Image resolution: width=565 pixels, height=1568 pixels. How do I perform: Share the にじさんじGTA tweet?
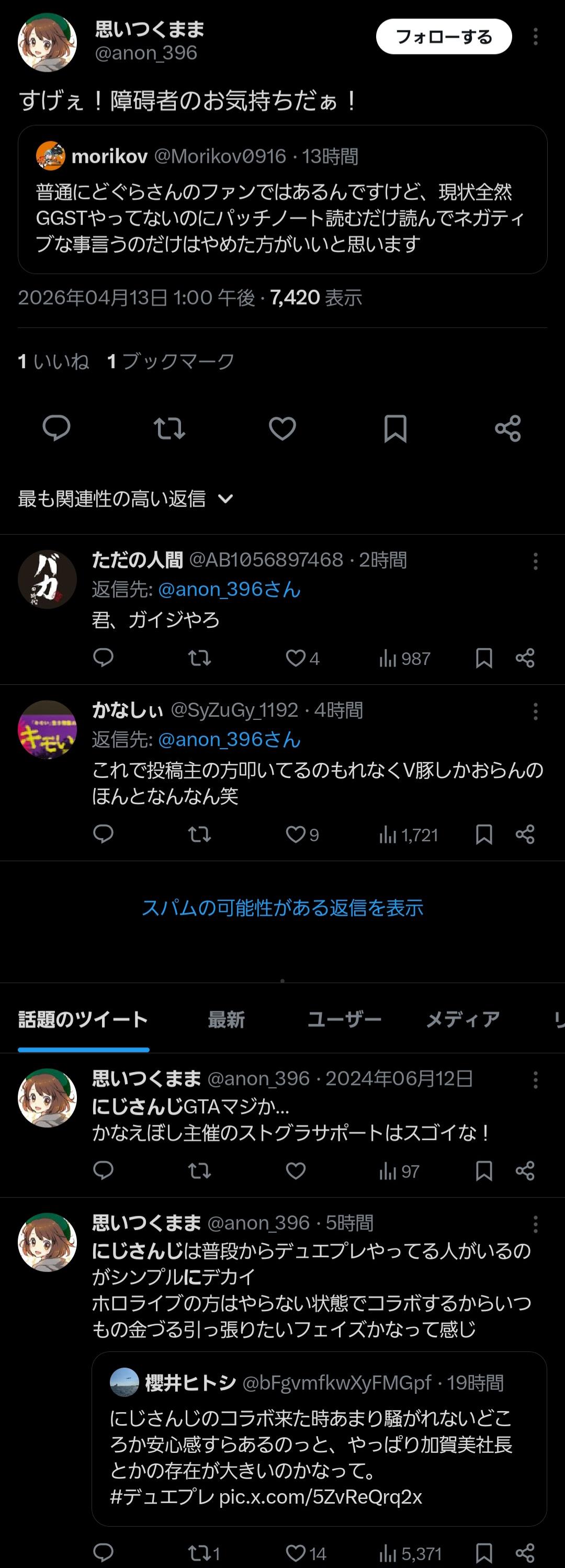pyautogui.click(x=525, y=1170)
